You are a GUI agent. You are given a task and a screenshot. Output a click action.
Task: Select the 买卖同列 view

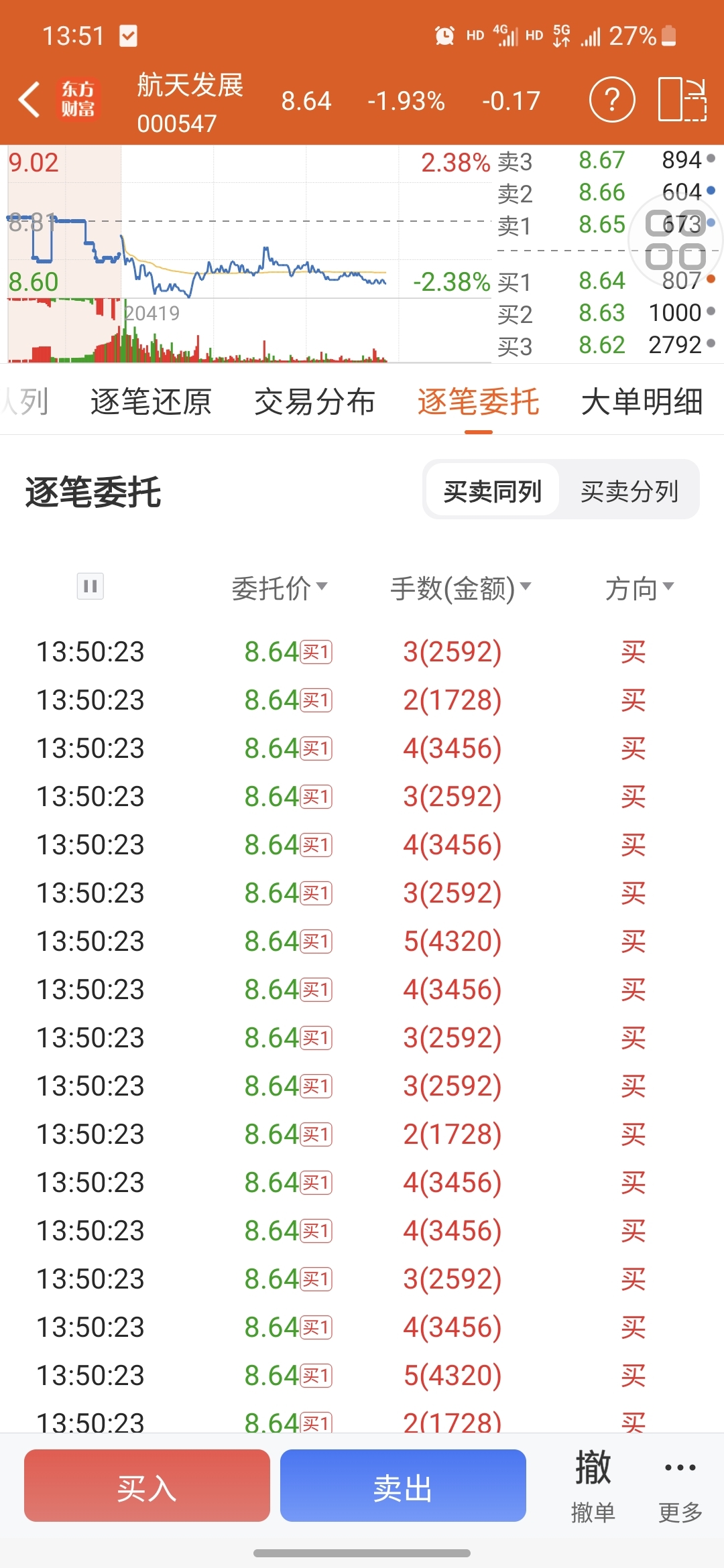pos(493,490)
